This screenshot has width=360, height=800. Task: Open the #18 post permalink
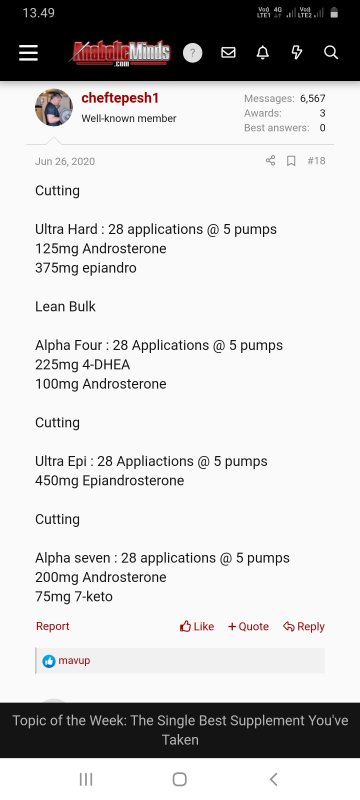(x=316, y=161)
